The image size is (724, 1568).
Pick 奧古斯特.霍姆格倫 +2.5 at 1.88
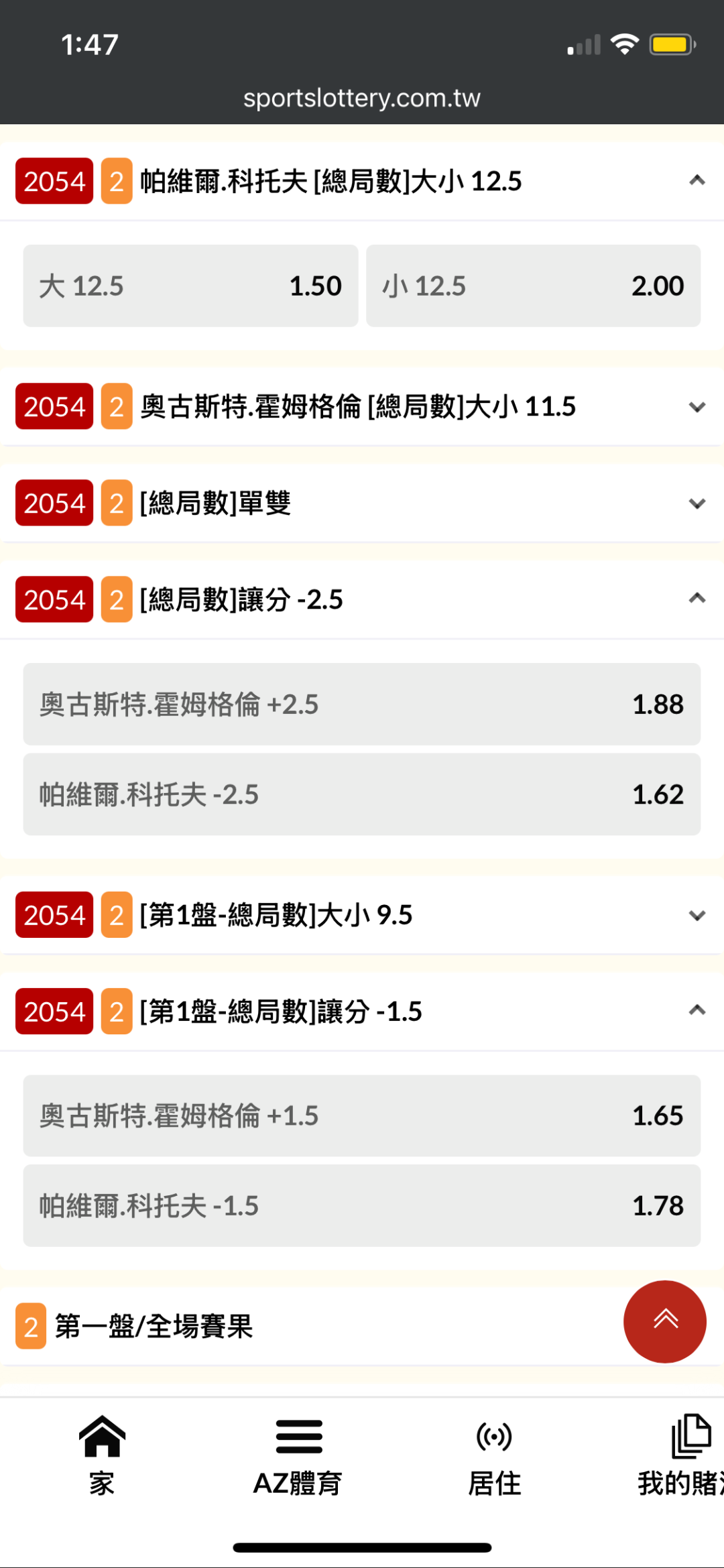click(362, 705)
